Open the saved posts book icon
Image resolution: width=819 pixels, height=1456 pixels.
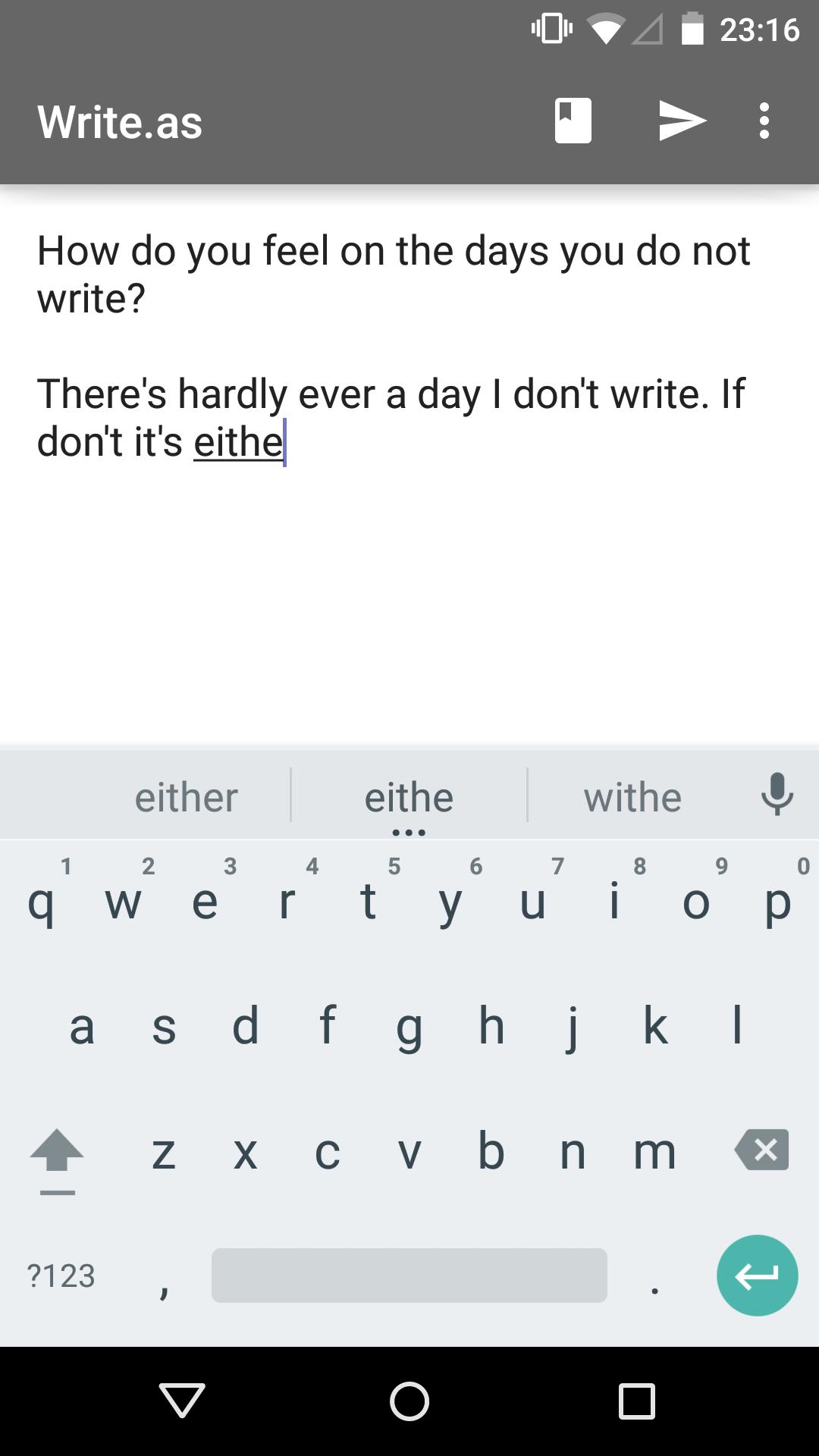(573, 121)
